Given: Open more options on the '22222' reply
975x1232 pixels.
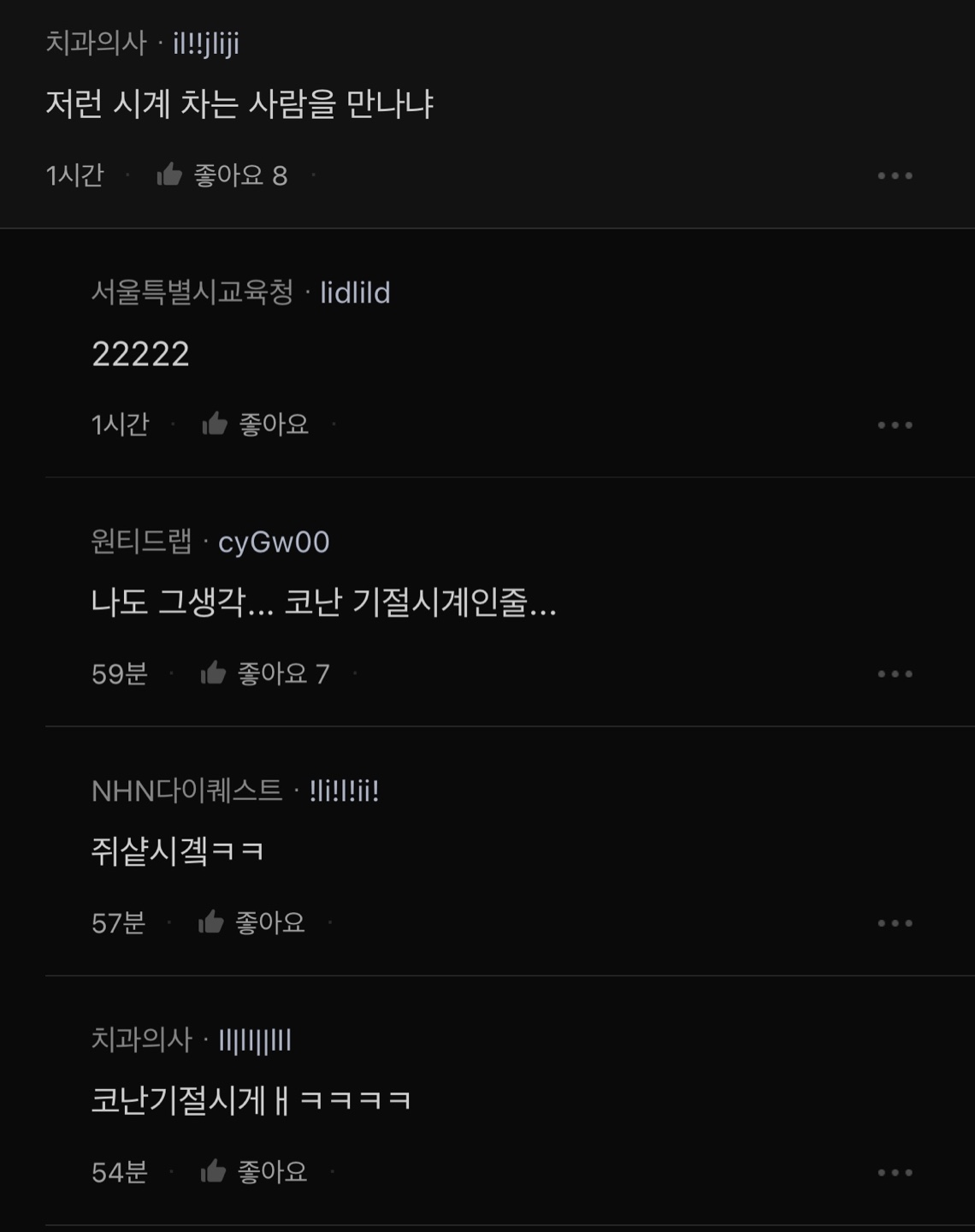Looking at the screenshot, I should [x=895, y=425].
